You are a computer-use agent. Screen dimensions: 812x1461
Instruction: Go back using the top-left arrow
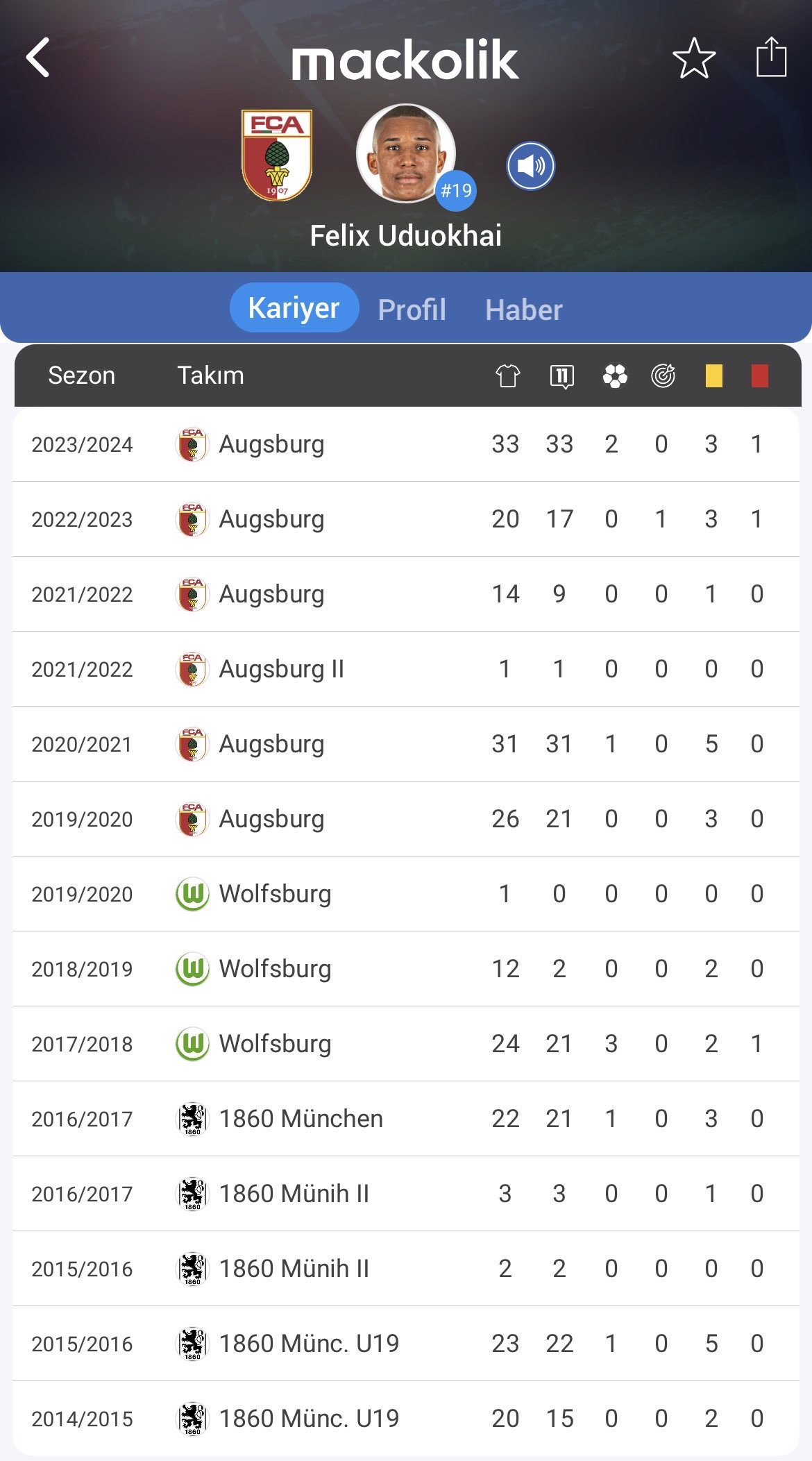(x=38, y=58)
